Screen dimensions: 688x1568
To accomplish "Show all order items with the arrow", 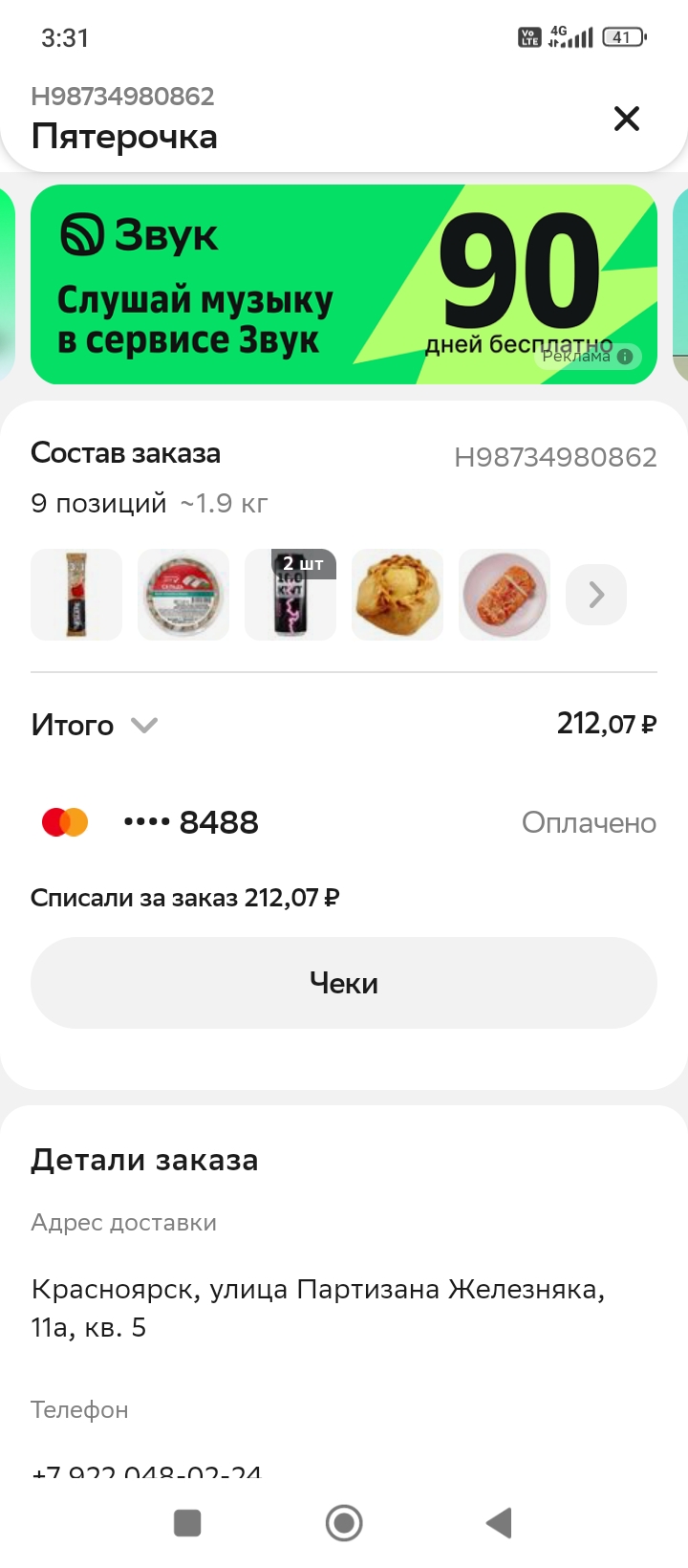I will pos(596,595).
